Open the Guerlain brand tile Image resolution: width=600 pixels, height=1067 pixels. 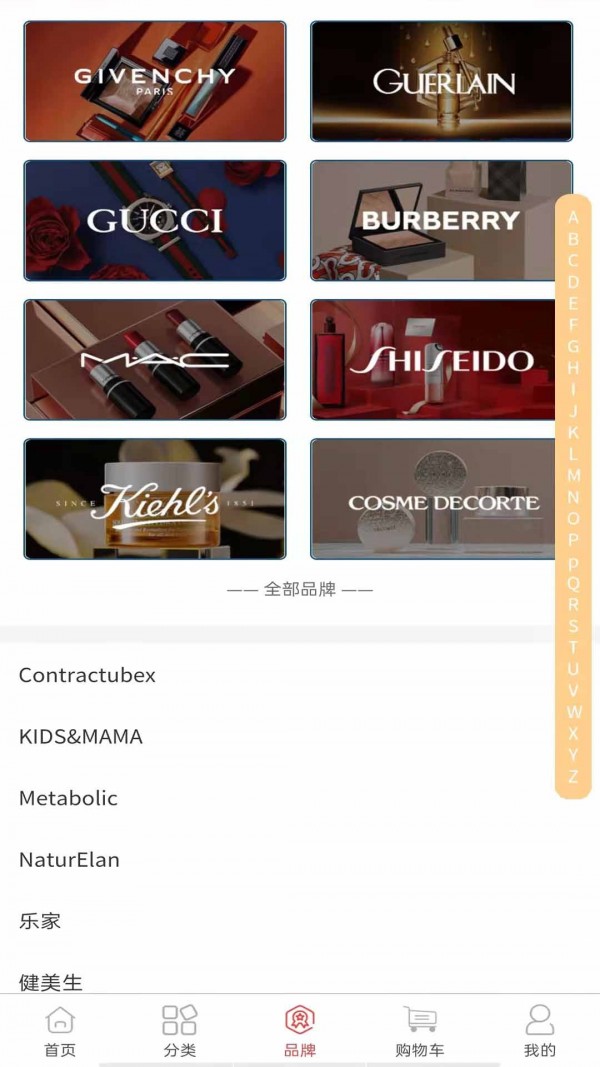(x=441, y=81)
